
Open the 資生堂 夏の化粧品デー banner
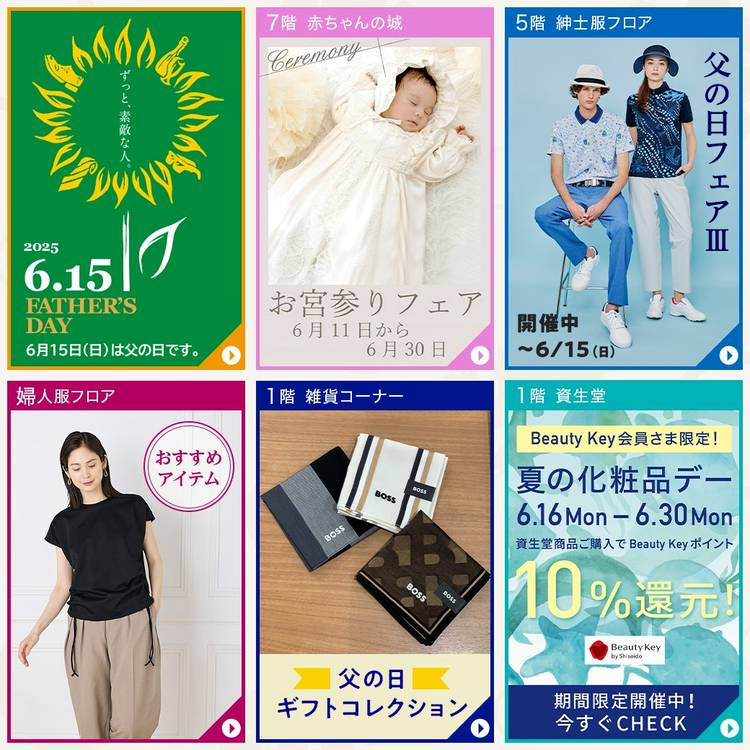pos(622,562)
